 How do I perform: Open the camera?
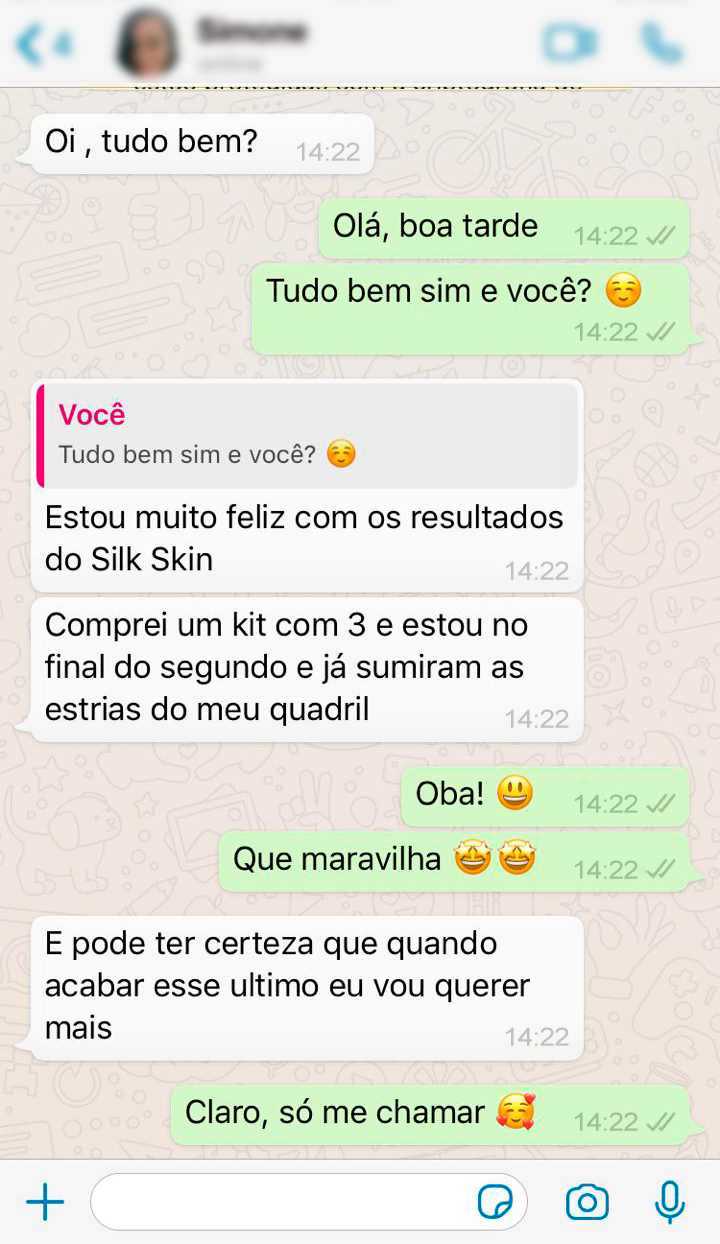click(x=587, y=1202)
